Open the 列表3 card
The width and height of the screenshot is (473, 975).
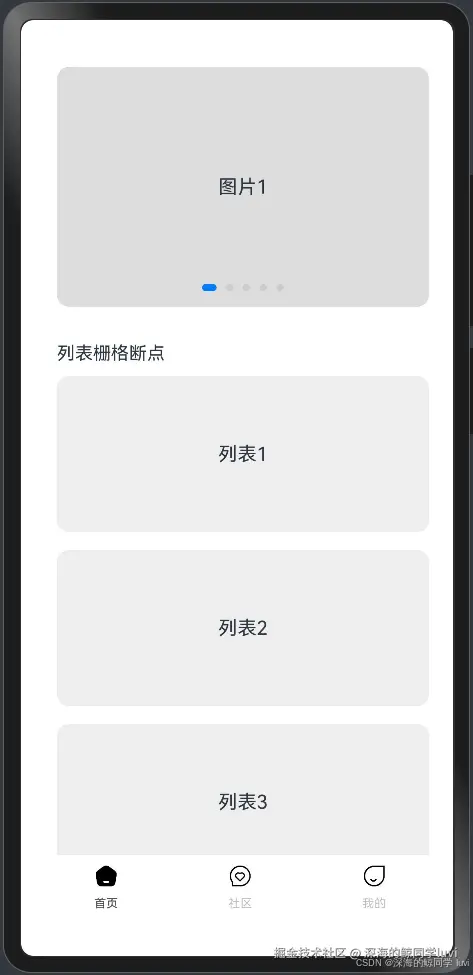pos(243,790)
